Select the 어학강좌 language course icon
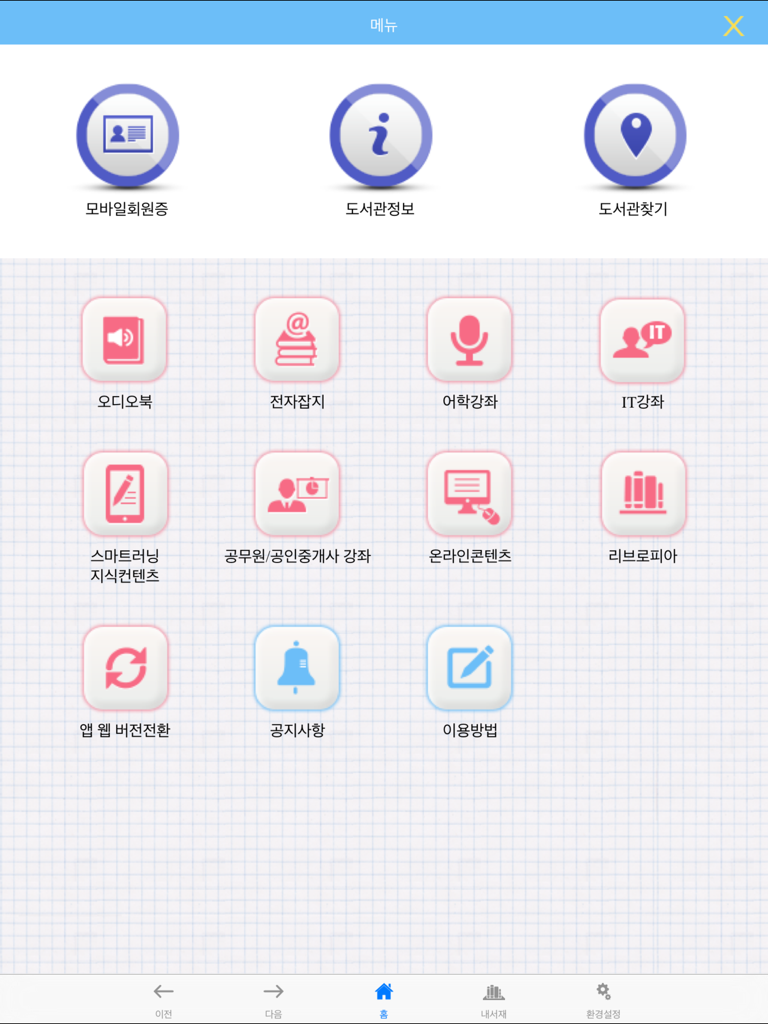 470,340
